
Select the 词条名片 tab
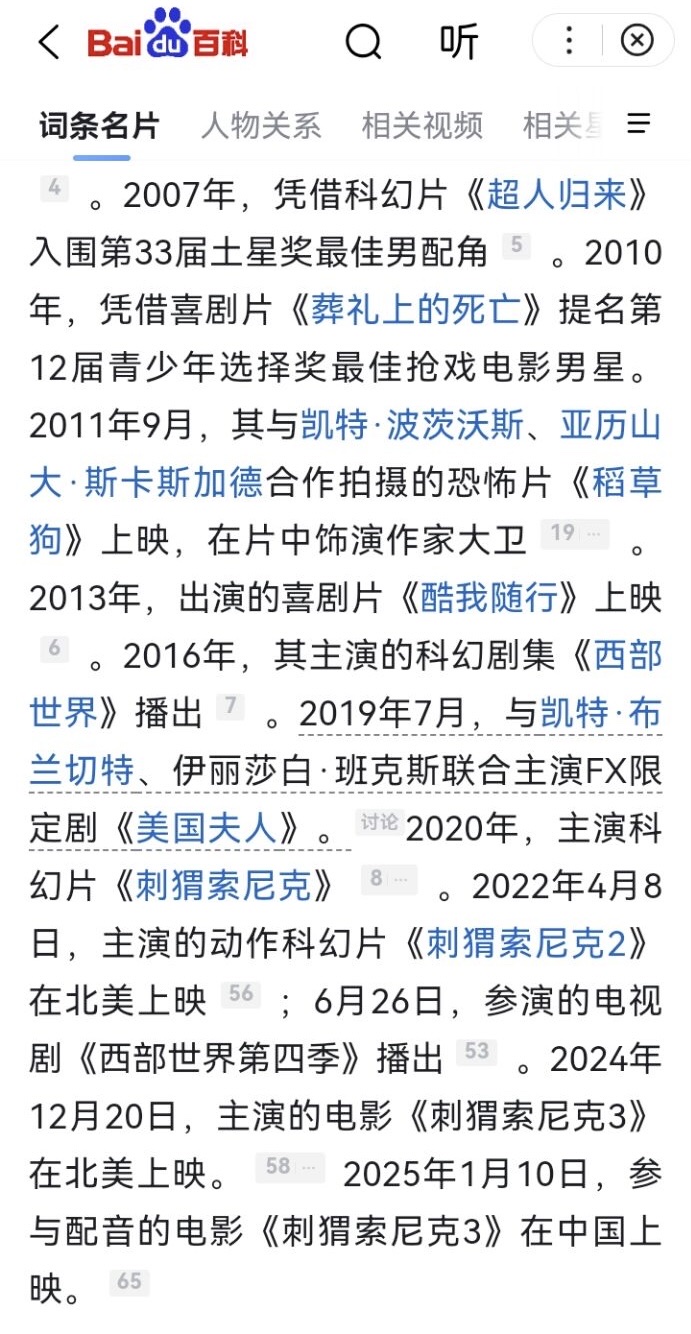[99, 125]
